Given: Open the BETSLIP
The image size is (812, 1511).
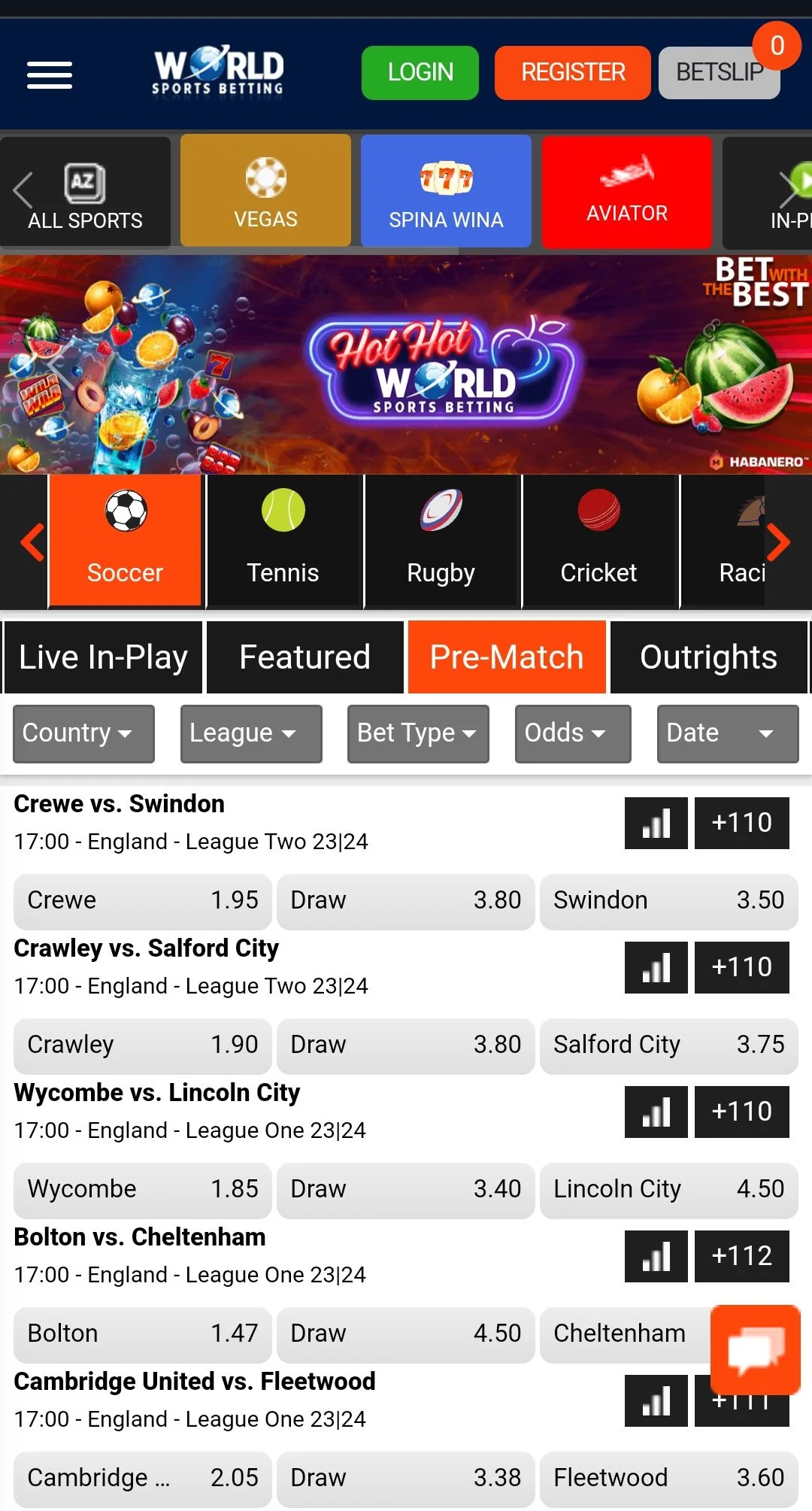Looking at the screenshot, I should (719, 73).
